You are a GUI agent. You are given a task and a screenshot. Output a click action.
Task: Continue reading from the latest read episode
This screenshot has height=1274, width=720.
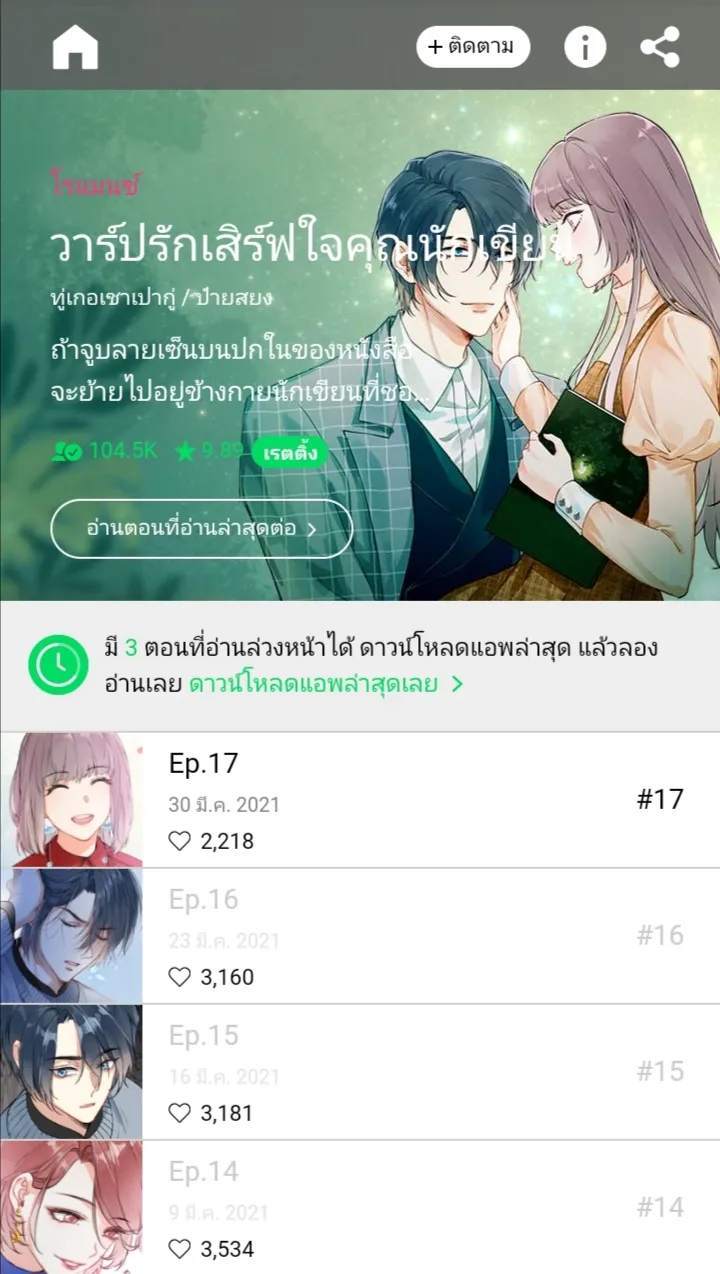[202, 528]
